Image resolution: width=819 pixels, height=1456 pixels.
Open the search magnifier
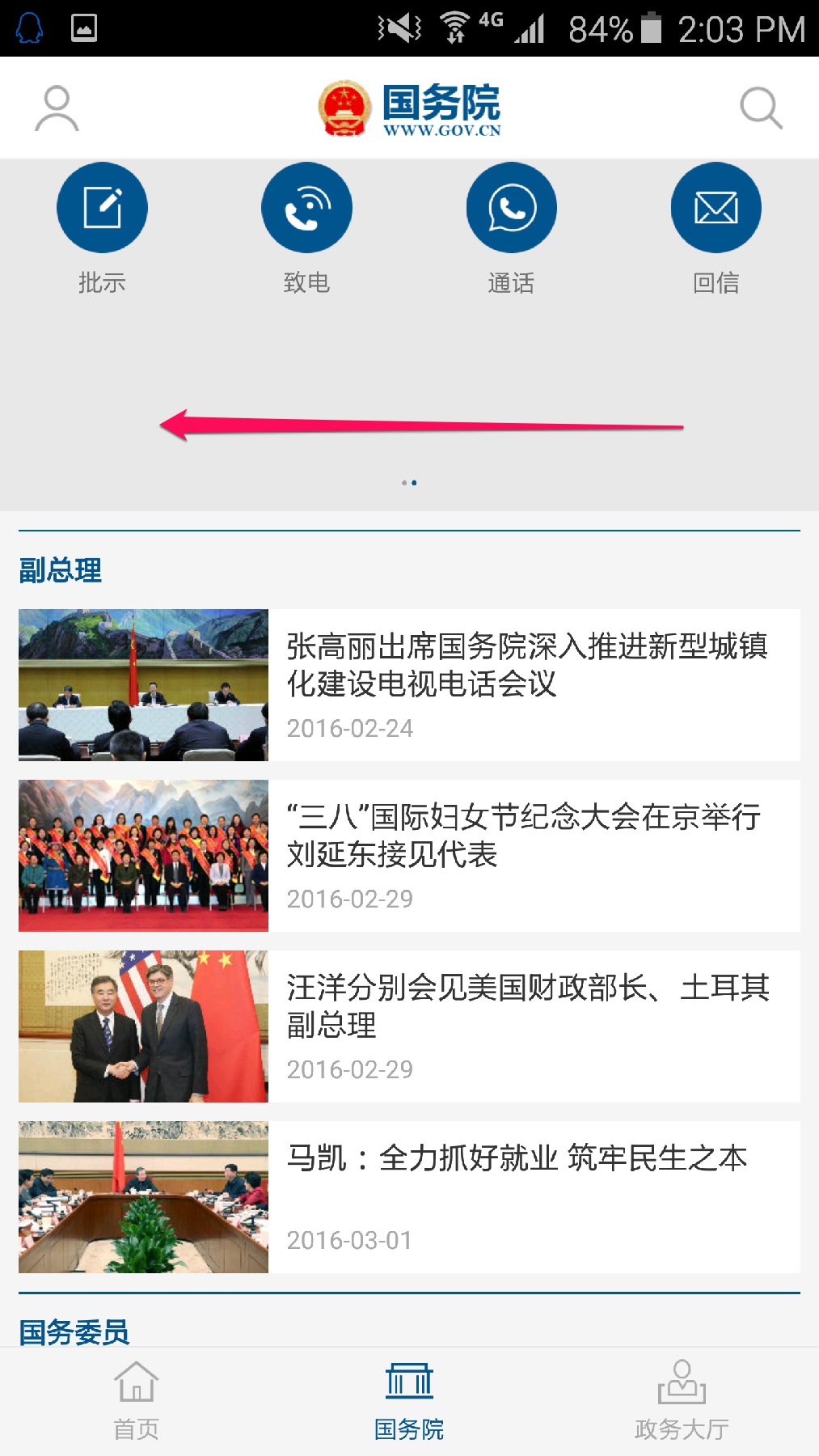click(x=761, y=108)
